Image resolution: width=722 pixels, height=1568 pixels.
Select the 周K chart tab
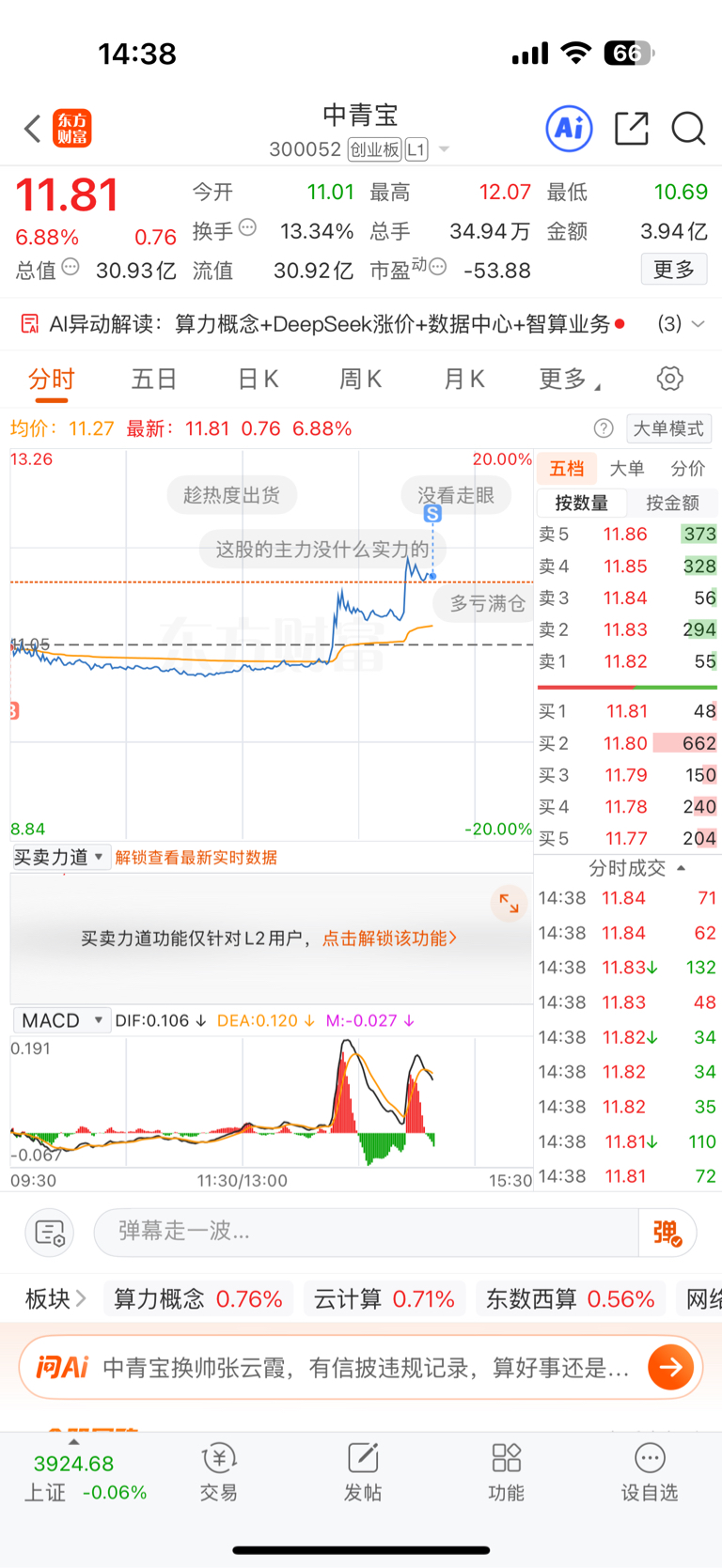[360, 379]
